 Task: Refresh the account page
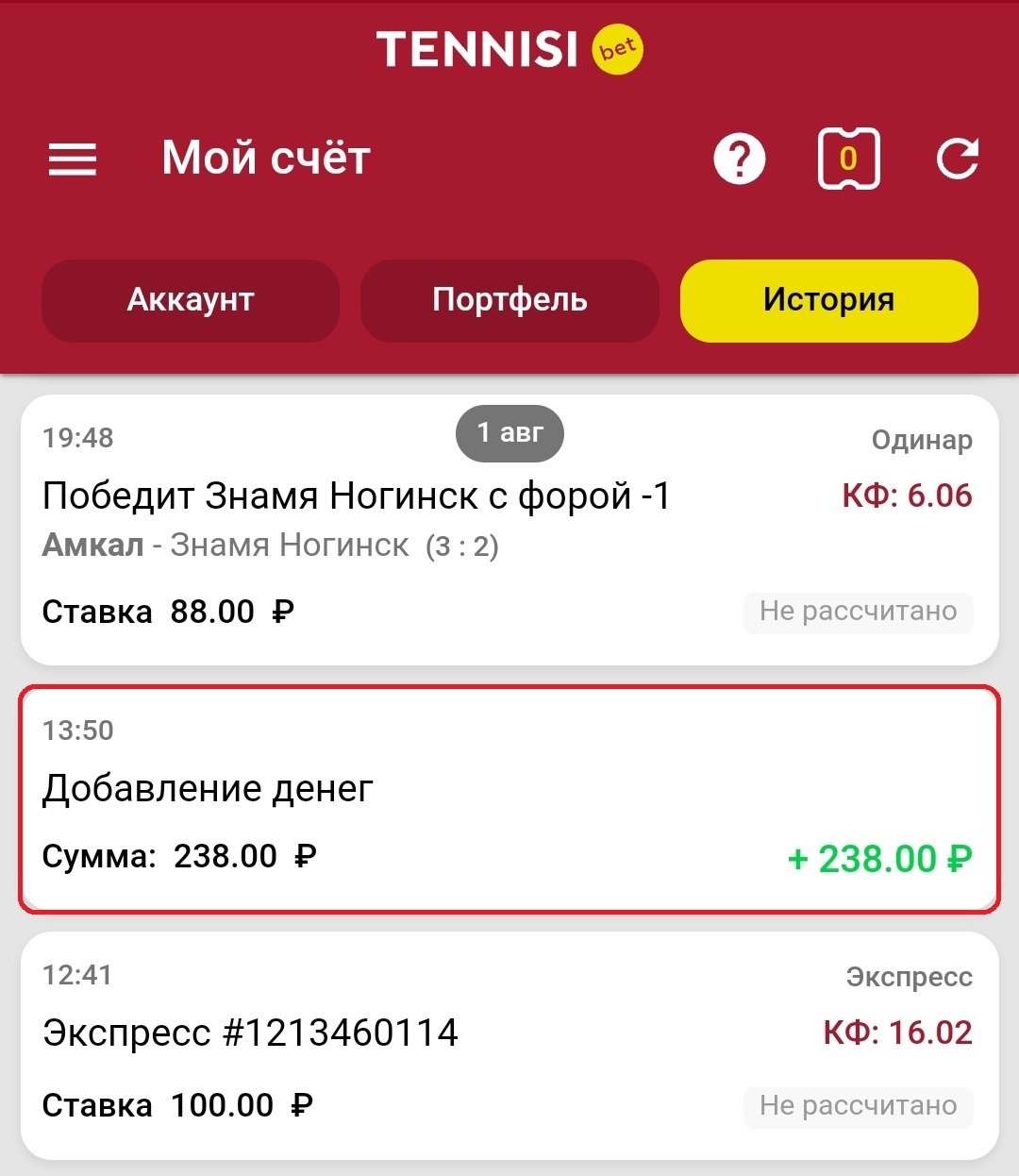957,159
